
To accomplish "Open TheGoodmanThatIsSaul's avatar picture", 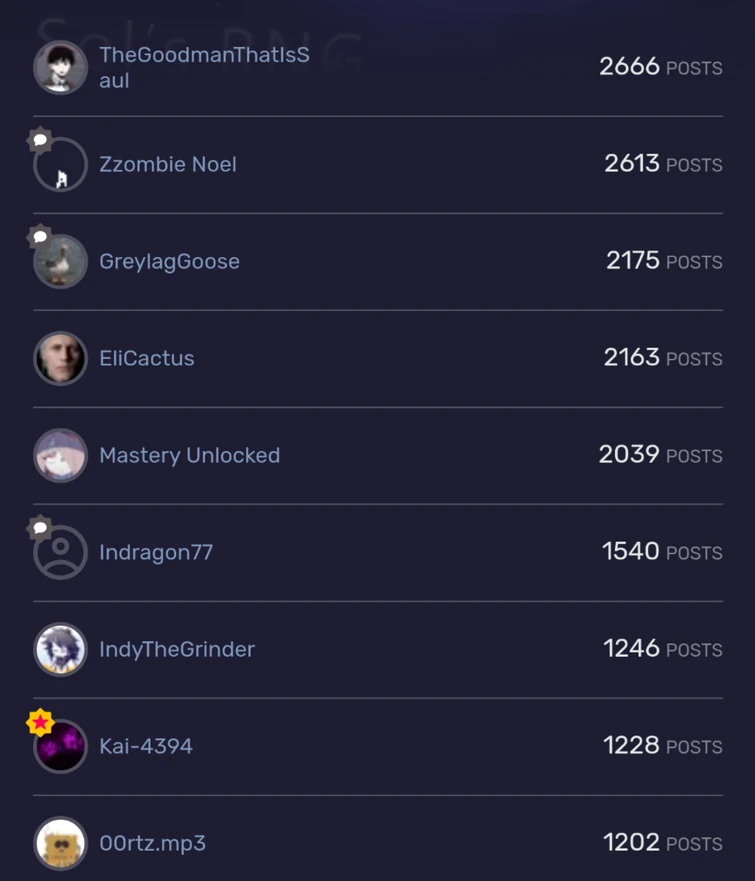I will pyautogui.click(x=60, y=67).
